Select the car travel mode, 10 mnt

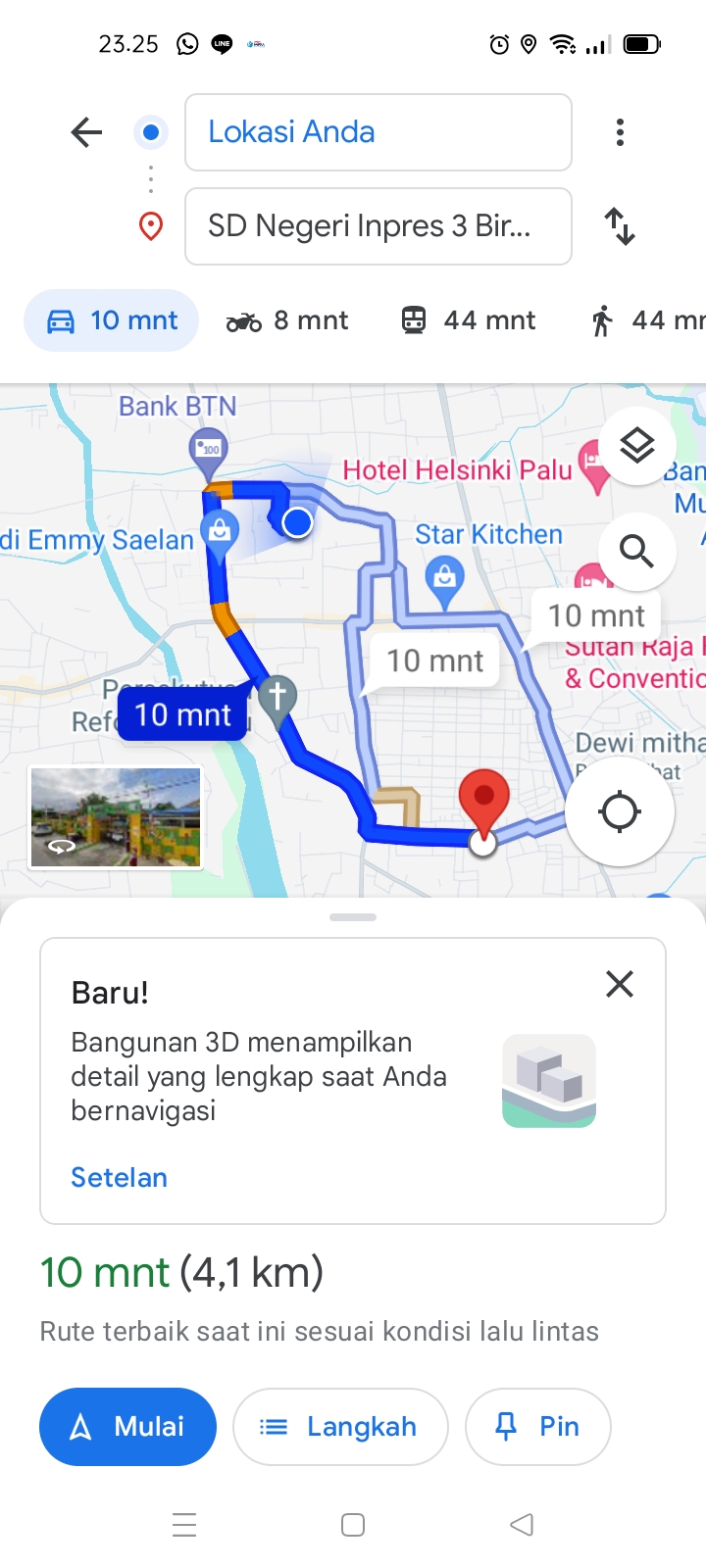coord(112,320)
